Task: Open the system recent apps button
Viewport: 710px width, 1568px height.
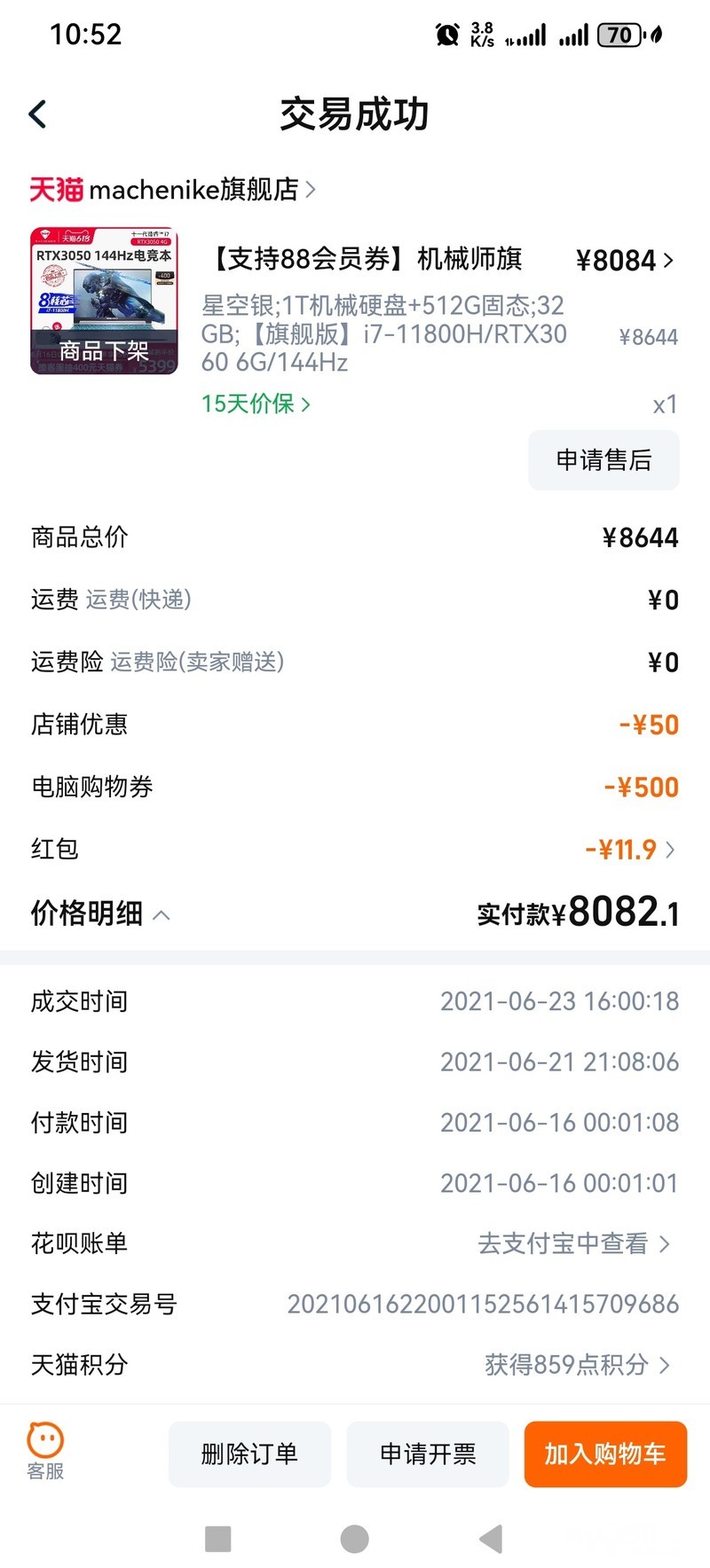Action: tap(217, 1539)
